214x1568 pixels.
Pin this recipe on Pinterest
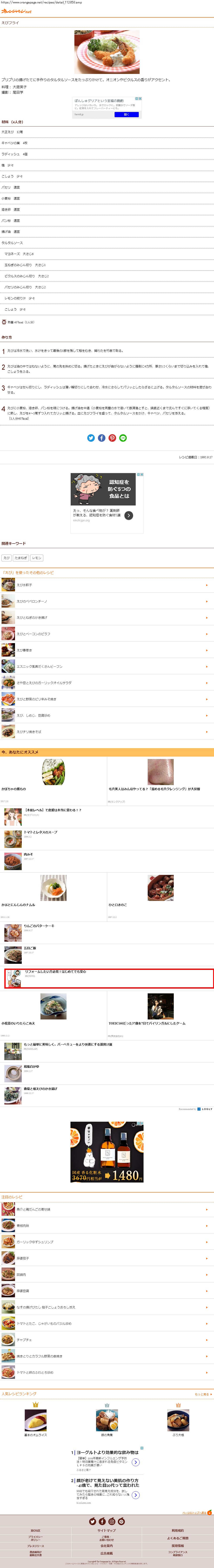(112, 438)
